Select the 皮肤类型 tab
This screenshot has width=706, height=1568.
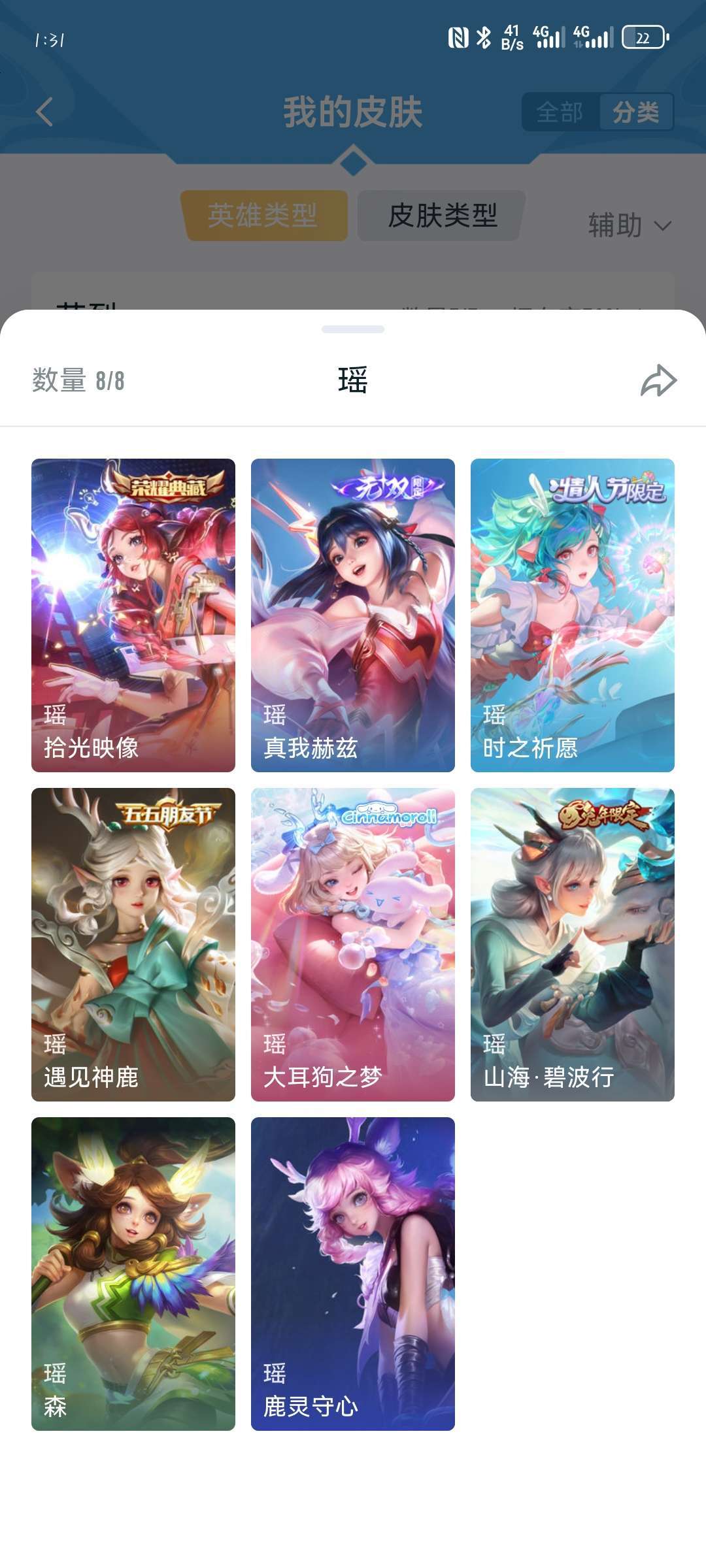pos(443,216)
